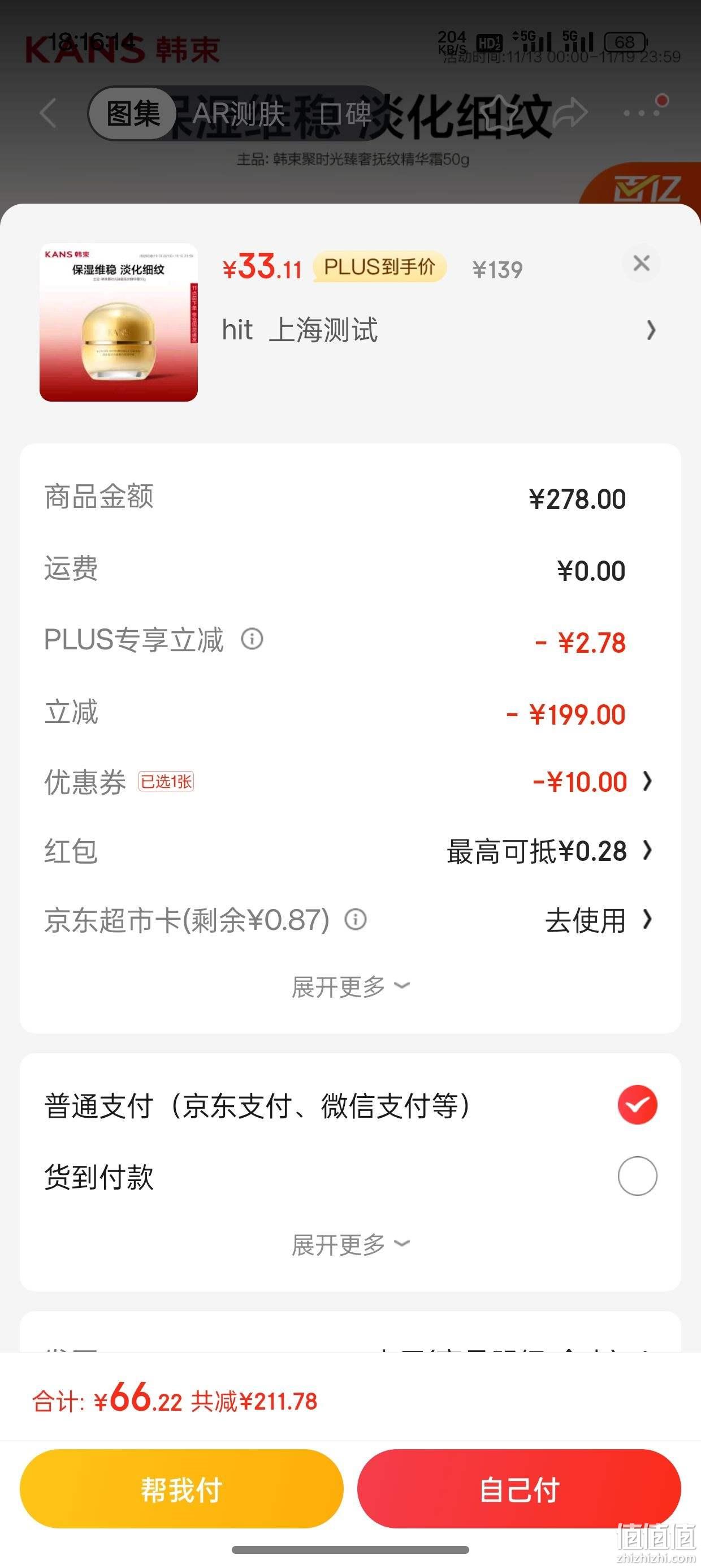Tap the 自己付 button

(519, 1489)
